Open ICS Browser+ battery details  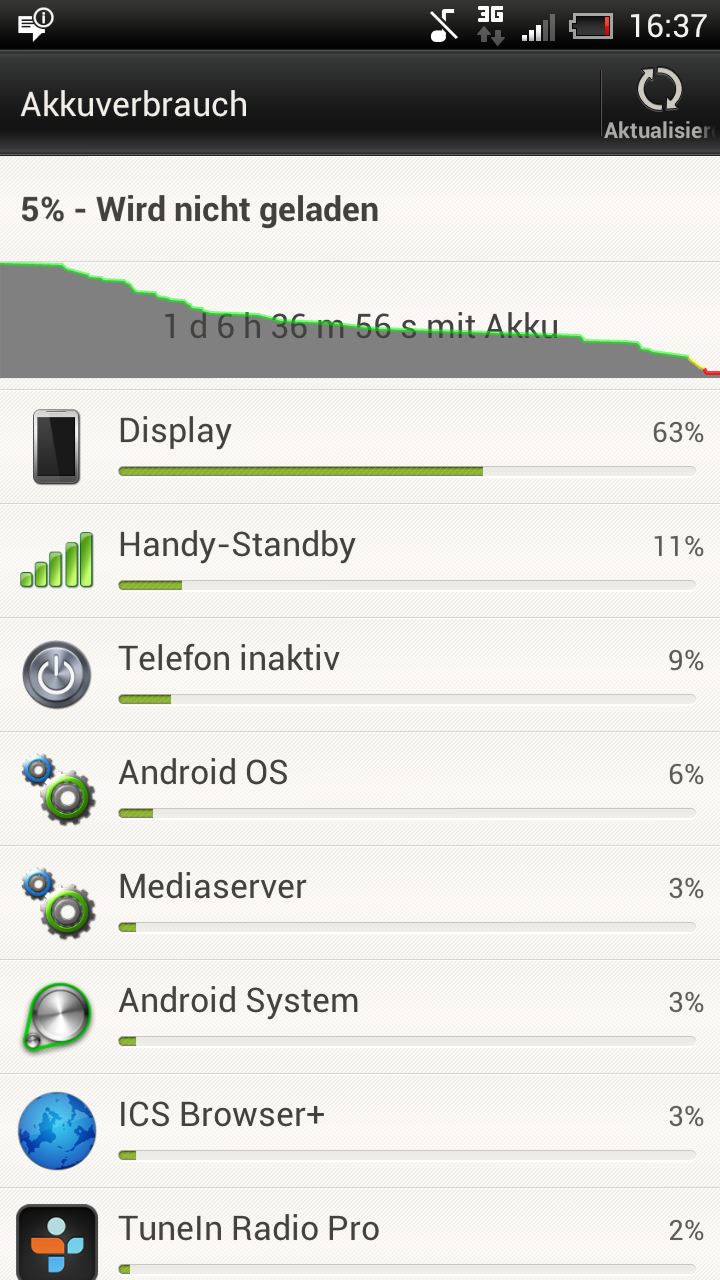[360, 1131]
